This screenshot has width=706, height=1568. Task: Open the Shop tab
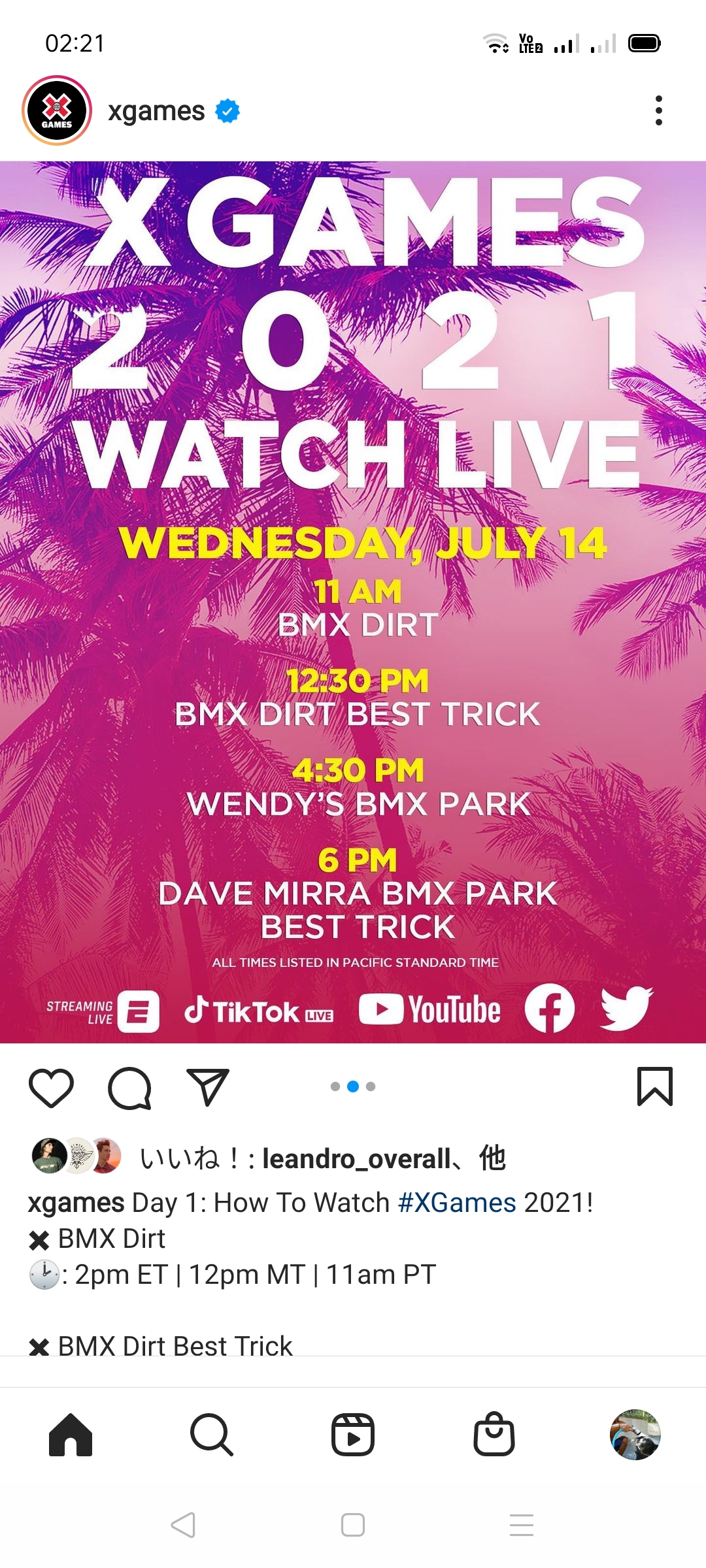point(494,1435)
